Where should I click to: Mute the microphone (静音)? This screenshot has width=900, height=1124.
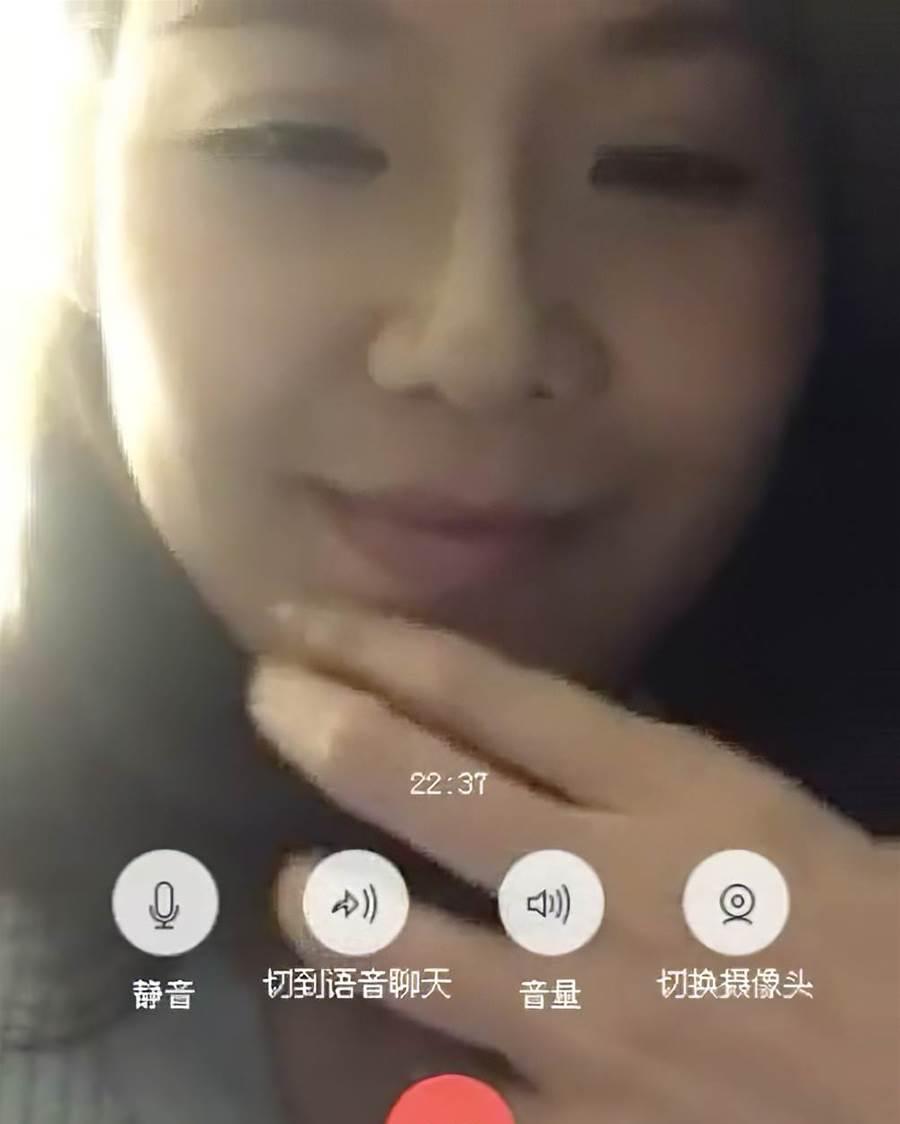coord(164,903)
